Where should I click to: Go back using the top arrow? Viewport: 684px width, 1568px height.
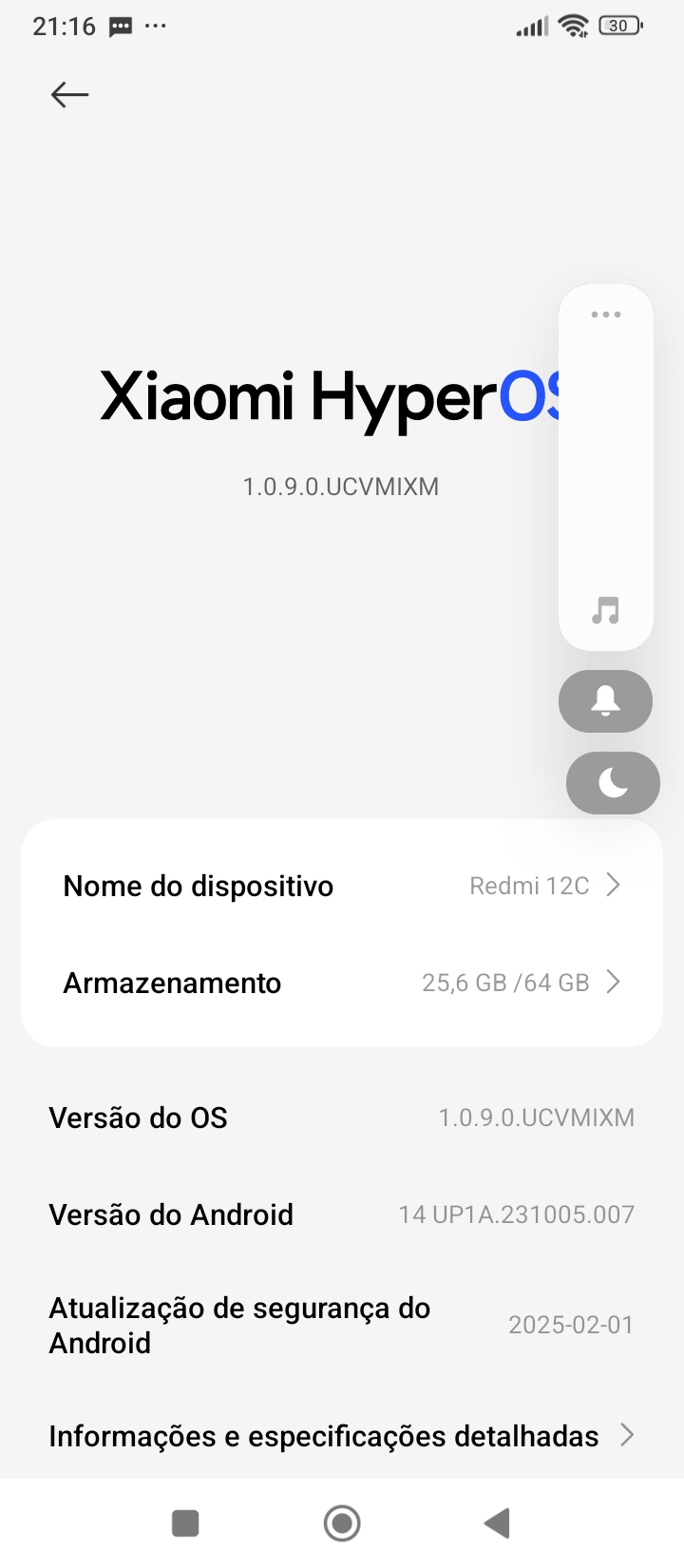click(x=69, y=94)
